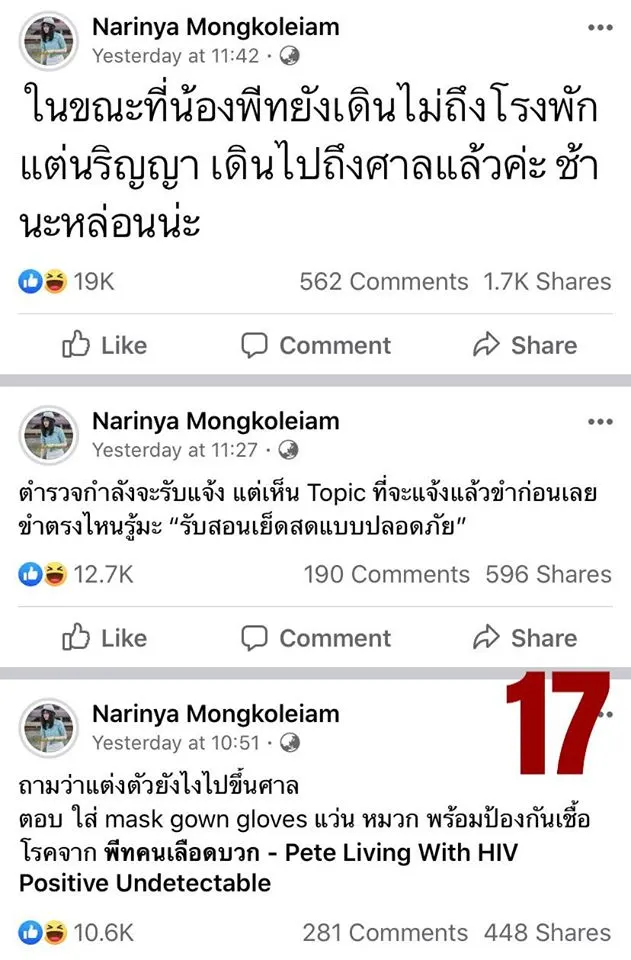631x960 pixels.
Task: Comment on the post with 190 comments
Action: 316,638
